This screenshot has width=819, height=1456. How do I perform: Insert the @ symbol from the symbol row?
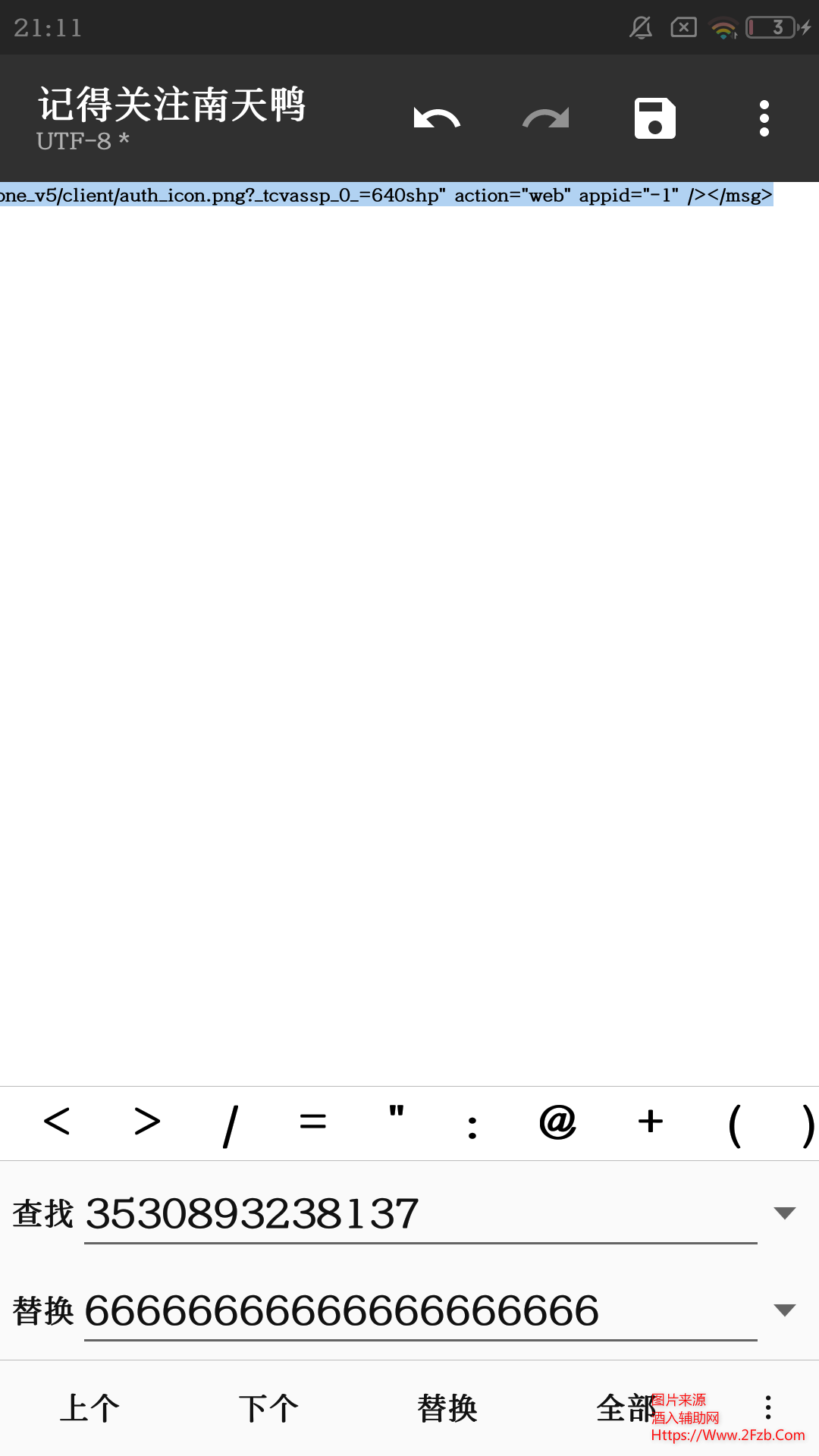click(x=558, y=1122)
